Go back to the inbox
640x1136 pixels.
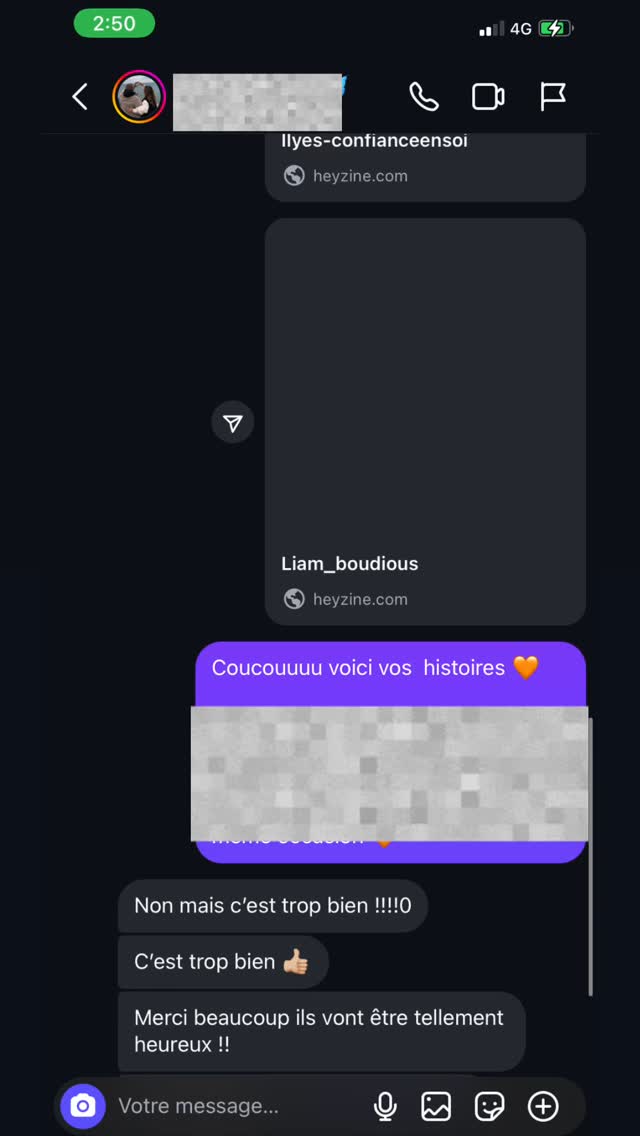click(x=80, y=96)
